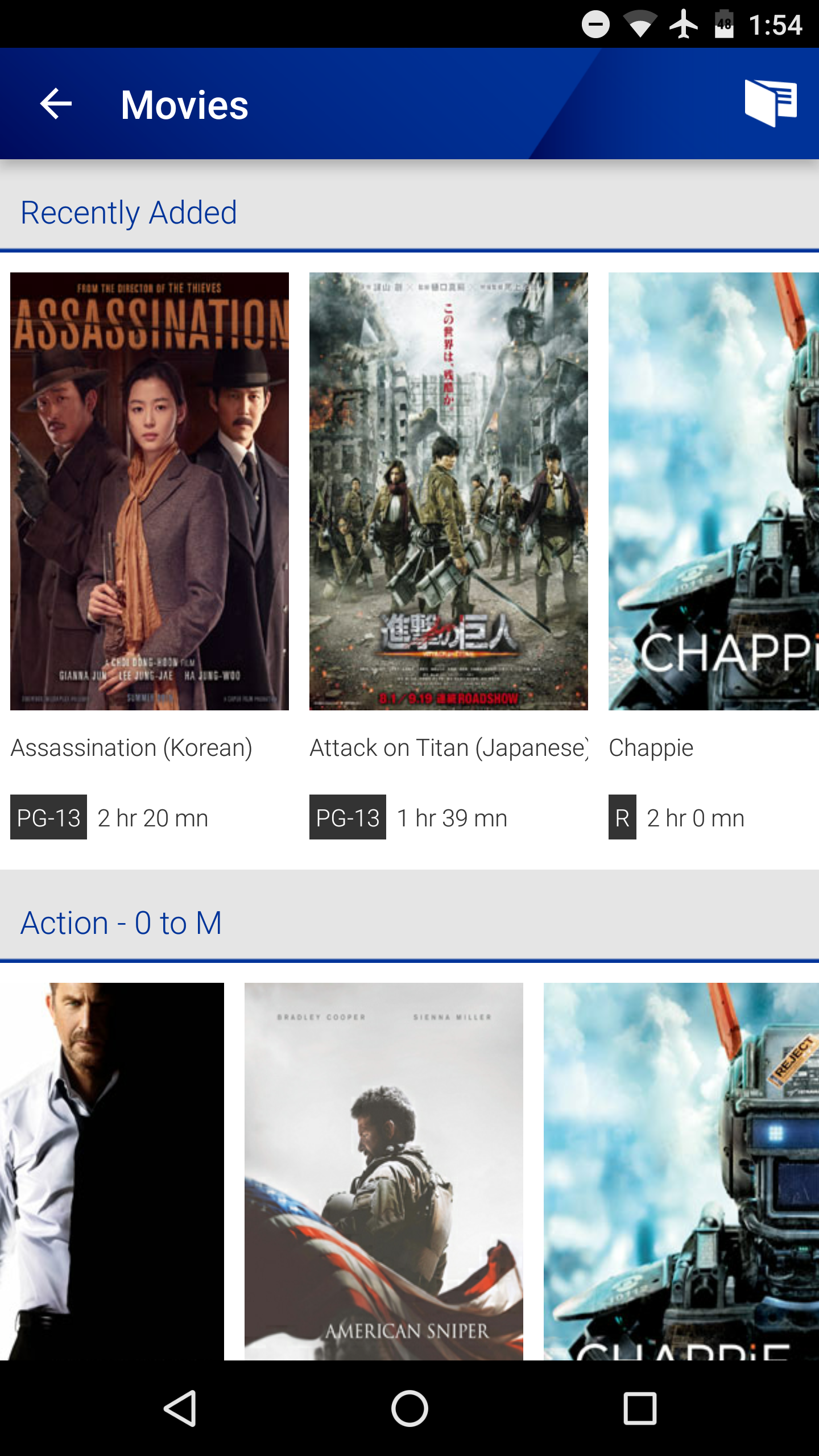The height and width of the screenshot is (1456, 819).
Task: Open the first Action movie poster
Action: coord(112,1170)
